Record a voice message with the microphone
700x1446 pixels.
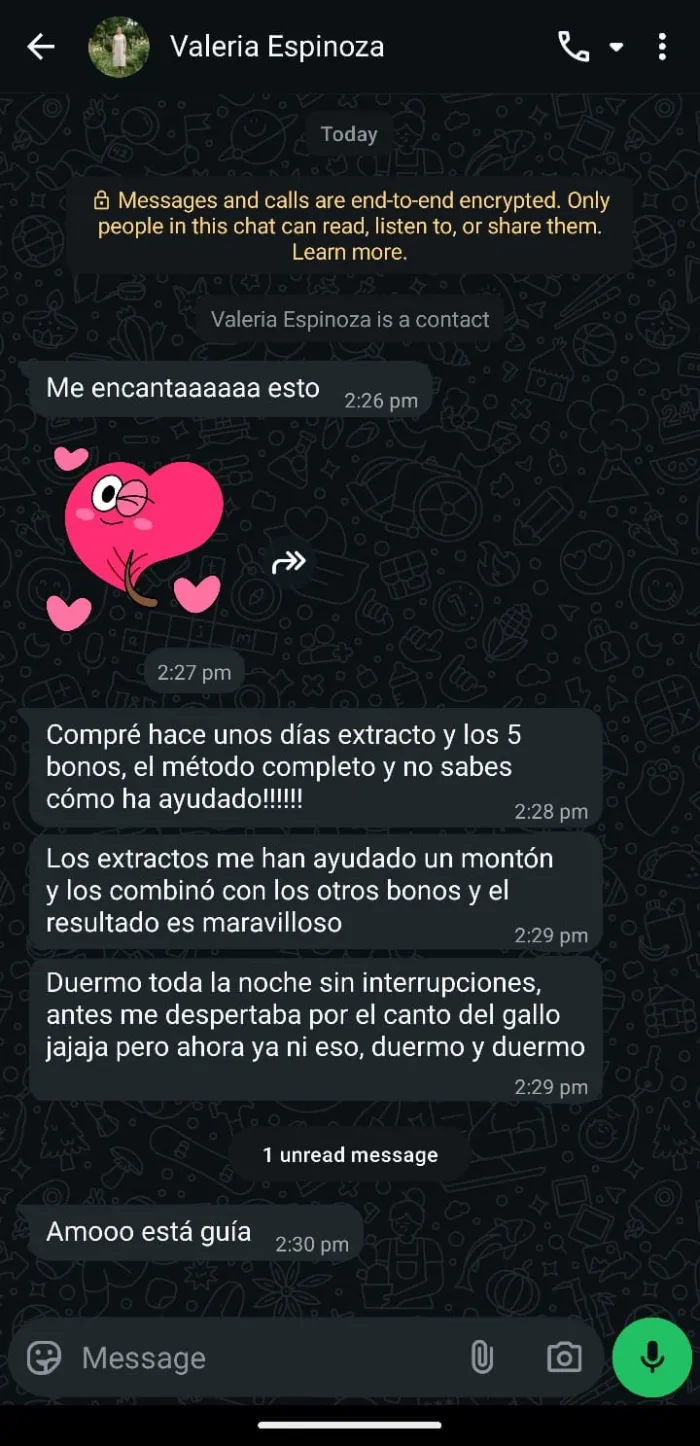(652, 1357)
